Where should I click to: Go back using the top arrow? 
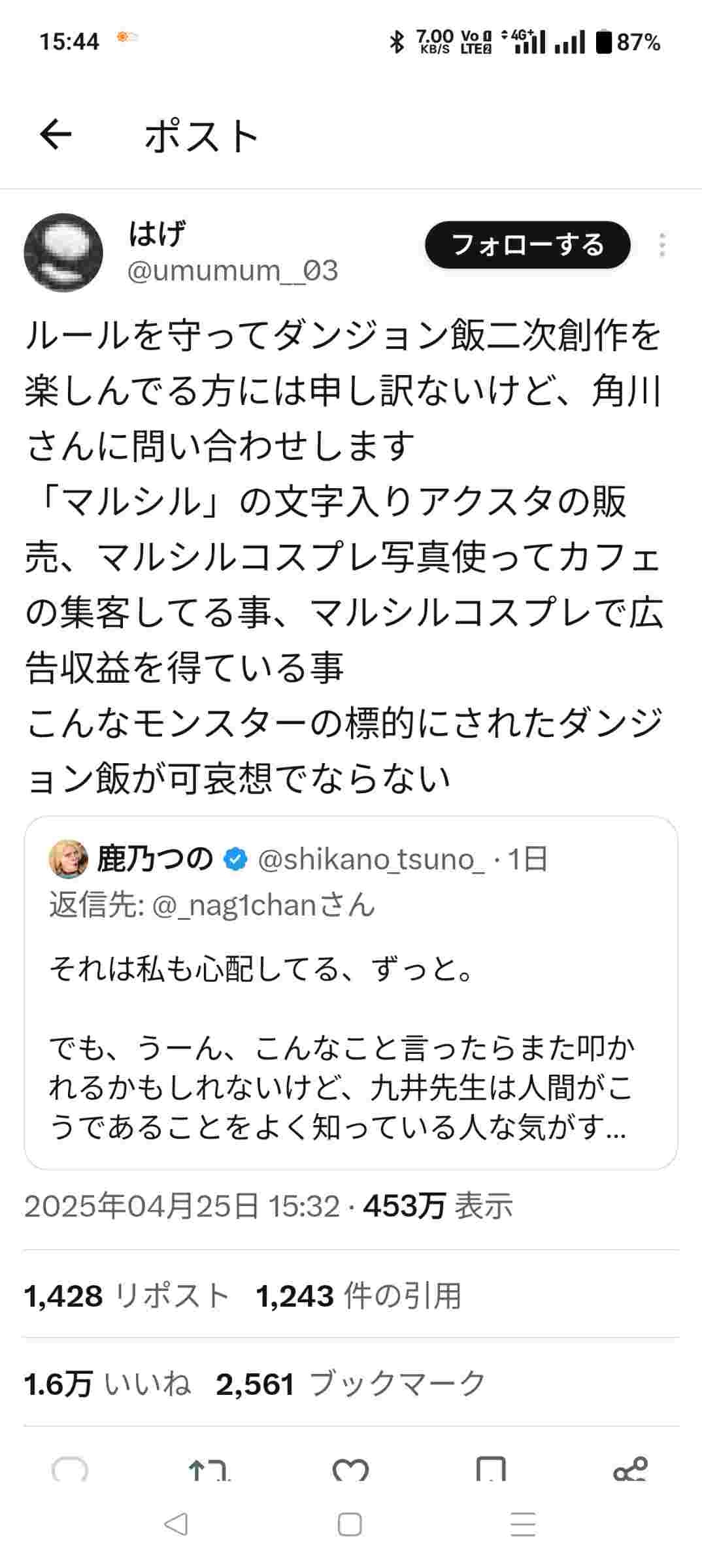(x=56, y=135)
